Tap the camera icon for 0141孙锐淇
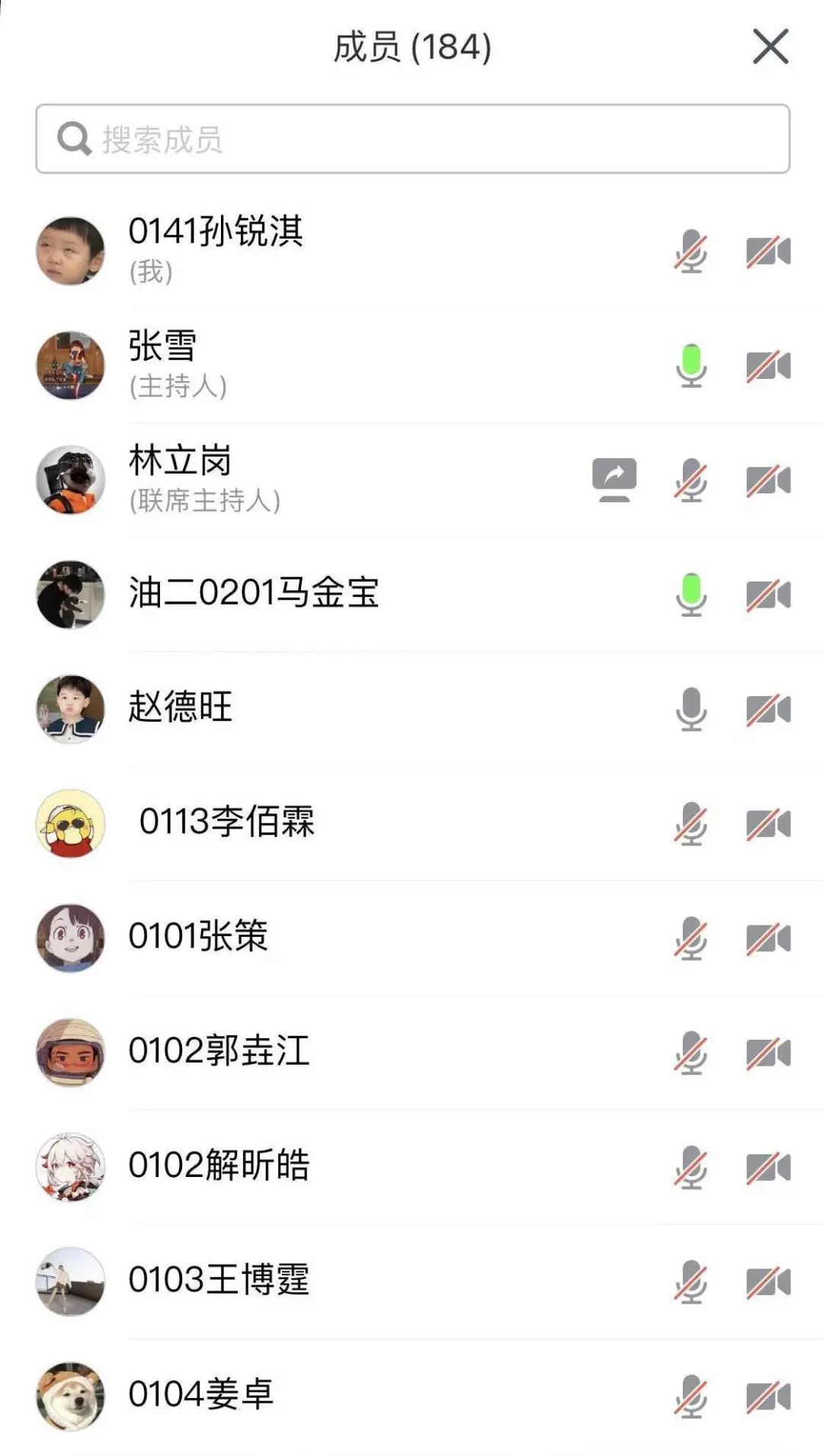823x1456 pixels. pyautogui.click(x=768, y=252)
